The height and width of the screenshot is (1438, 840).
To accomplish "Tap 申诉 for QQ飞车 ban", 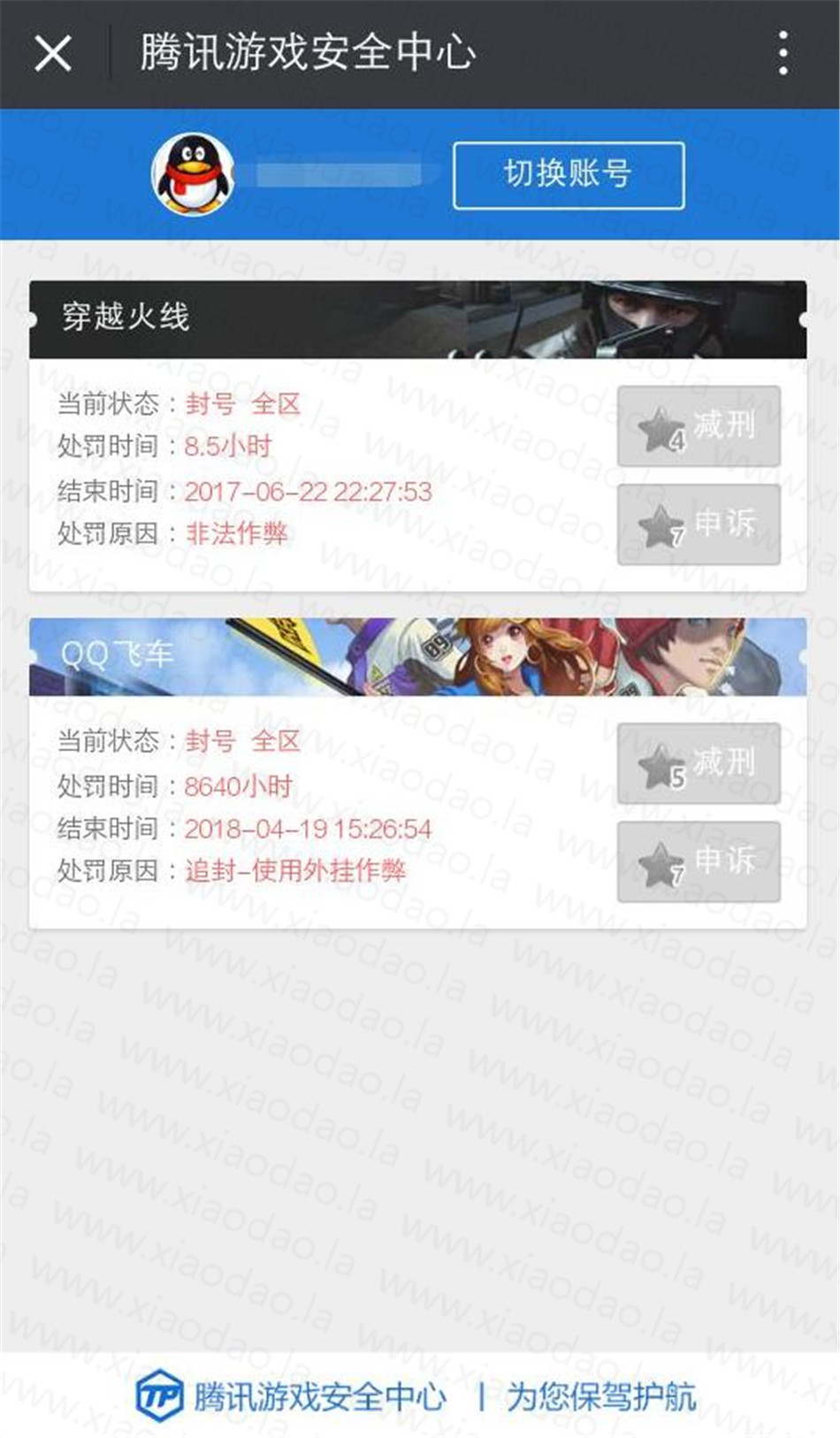I will (x=699, y=861).
